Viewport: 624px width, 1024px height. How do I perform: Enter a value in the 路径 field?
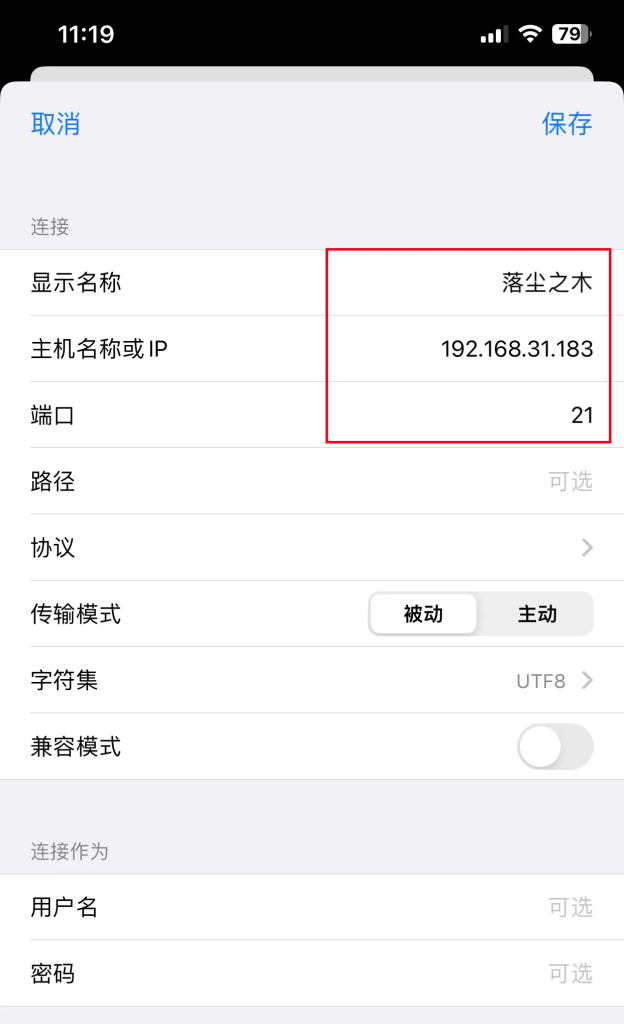[x=312, y=481]
